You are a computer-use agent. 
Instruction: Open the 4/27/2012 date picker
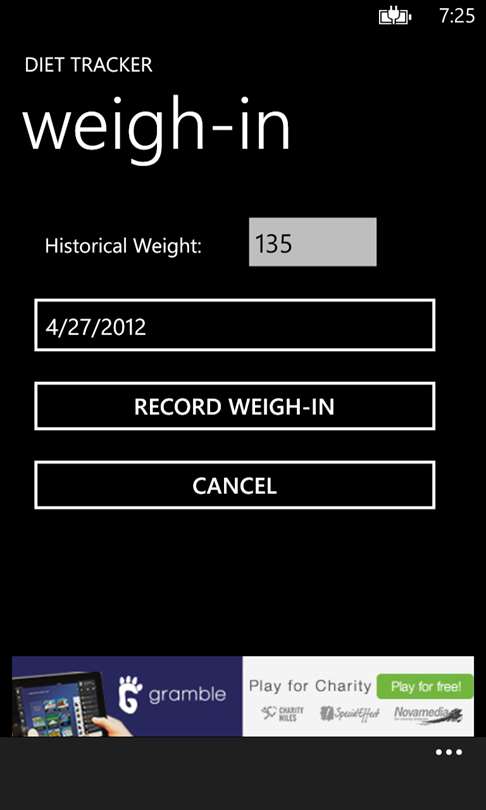(234, 325)
